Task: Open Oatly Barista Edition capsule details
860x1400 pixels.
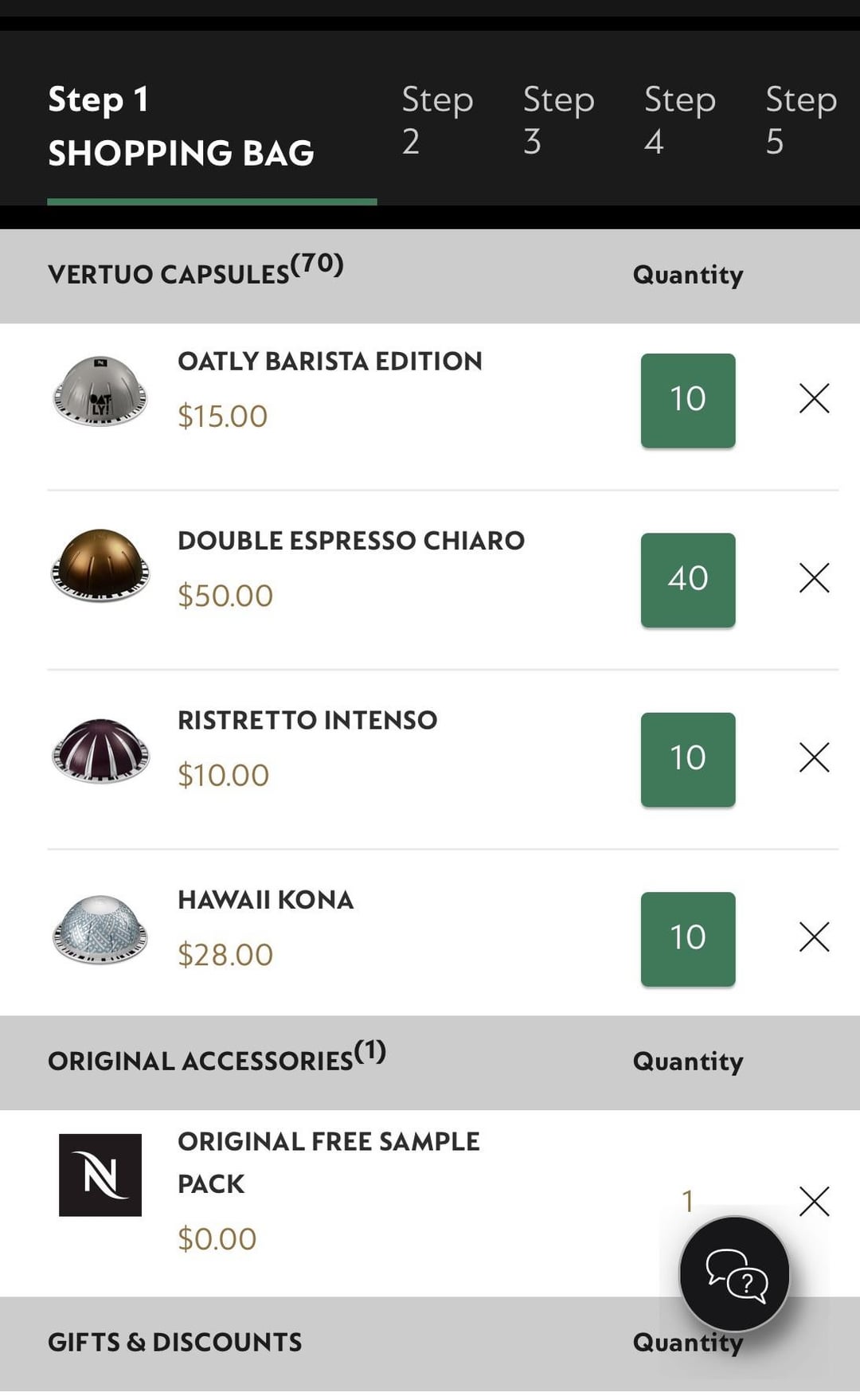Action: tap(330, 361)
